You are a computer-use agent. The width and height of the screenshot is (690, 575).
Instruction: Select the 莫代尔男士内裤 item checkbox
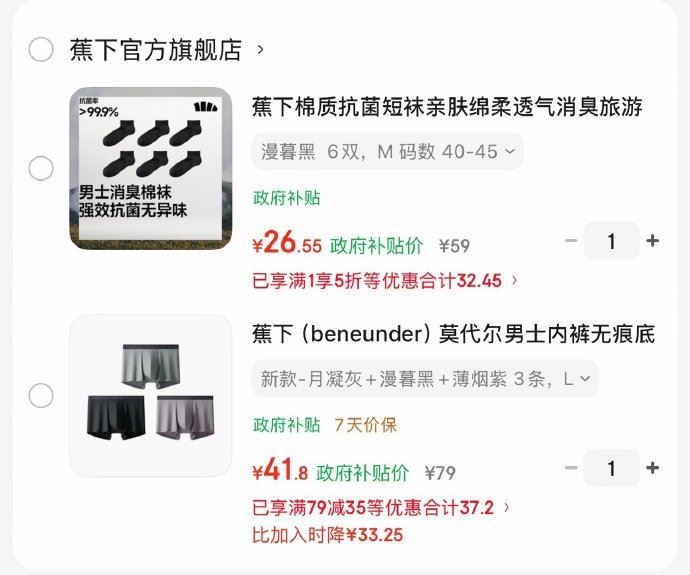coord(41,395)
